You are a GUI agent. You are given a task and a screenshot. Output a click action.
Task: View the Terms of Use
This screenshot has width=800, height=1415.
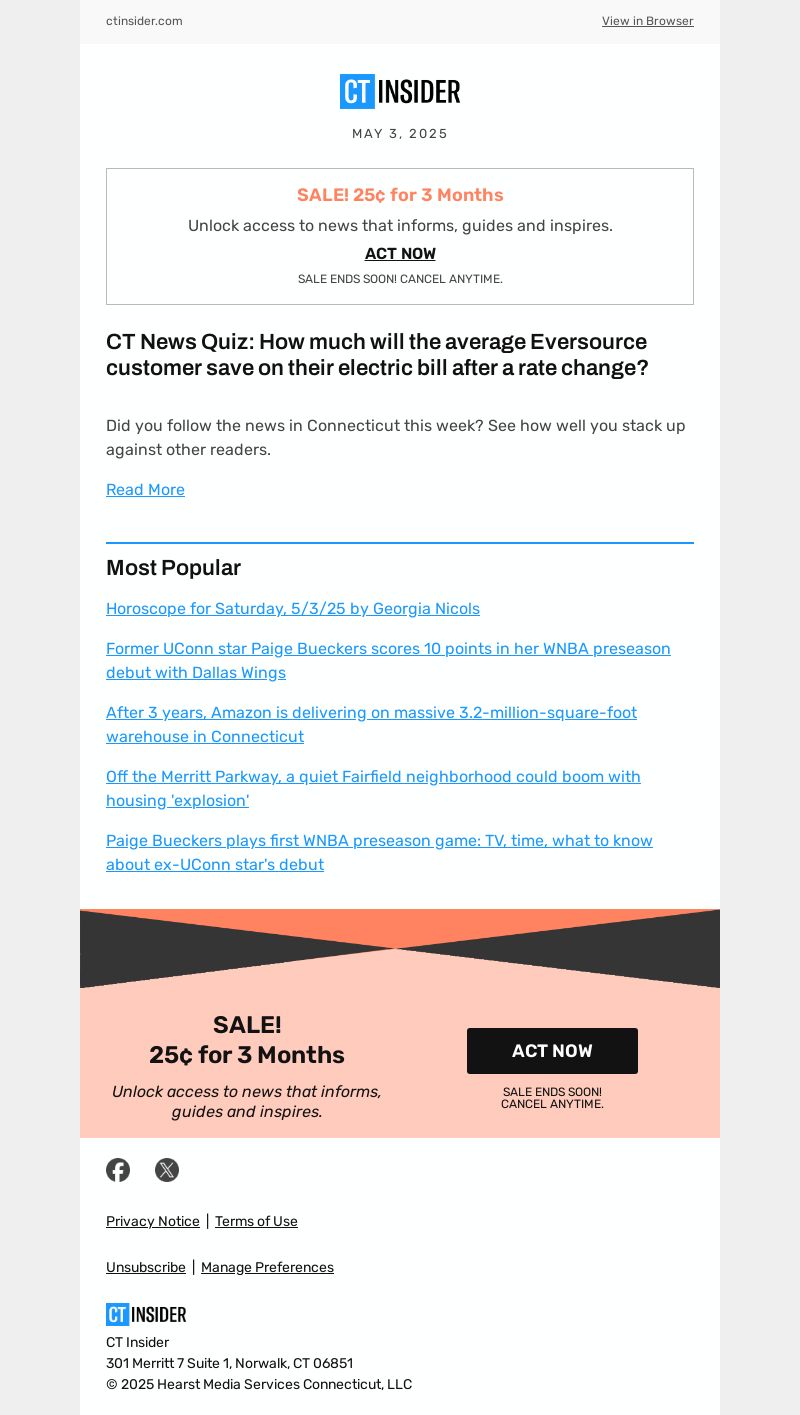[x=256, y=1221]
